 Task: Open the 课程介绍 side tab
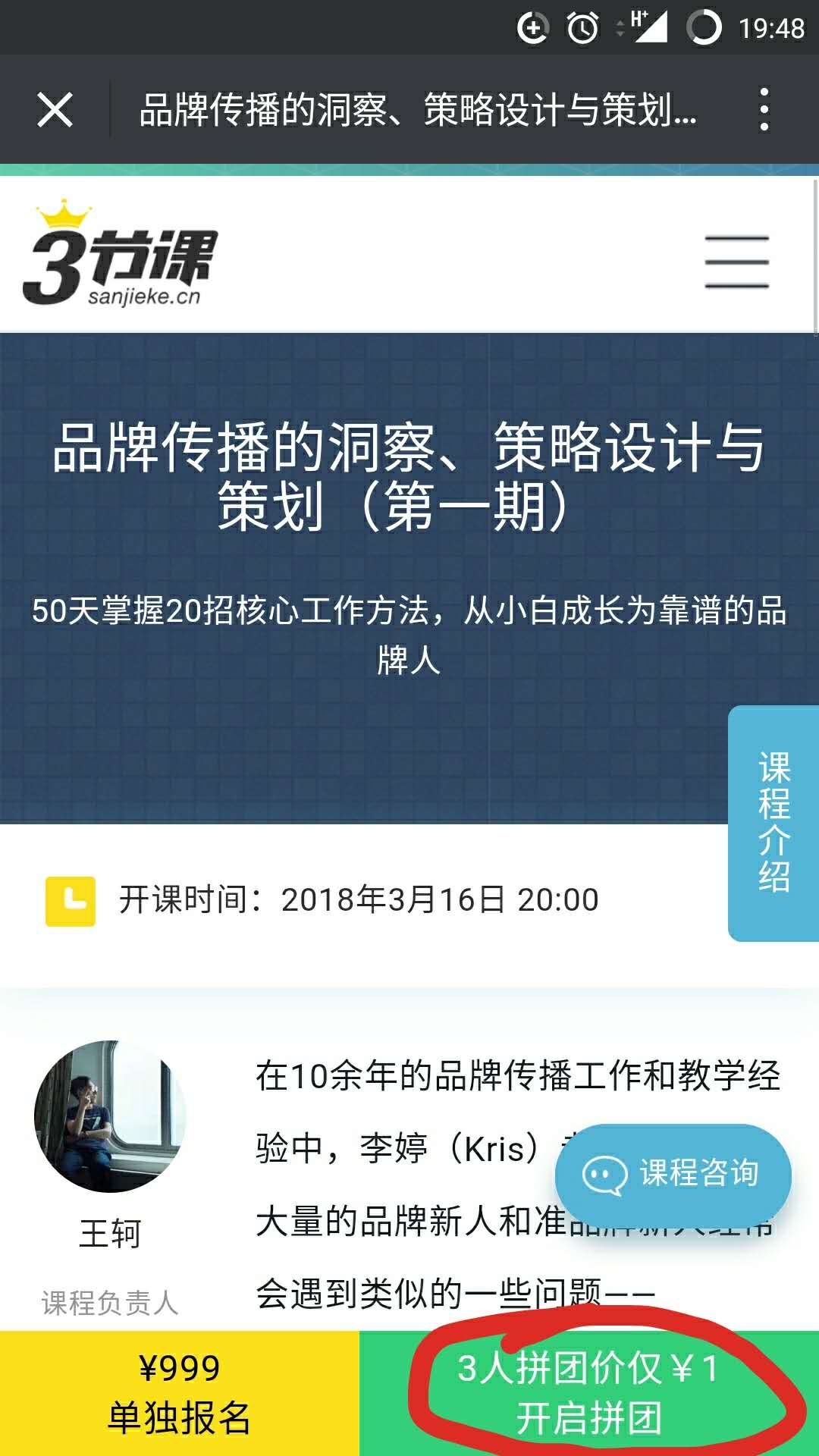(774, 823)
